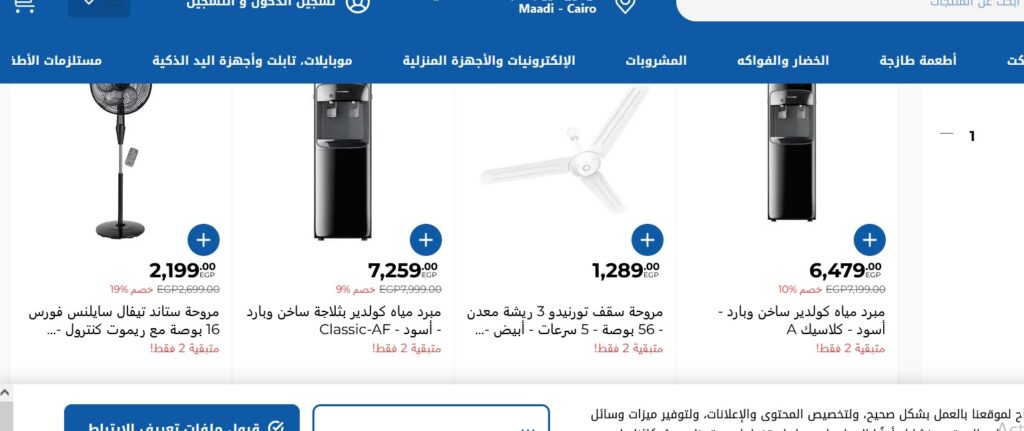The width and height of the screenshot is (1024, 431).
Task: Add Classic-AF black water cooler to cart
Action: (425, 240)
